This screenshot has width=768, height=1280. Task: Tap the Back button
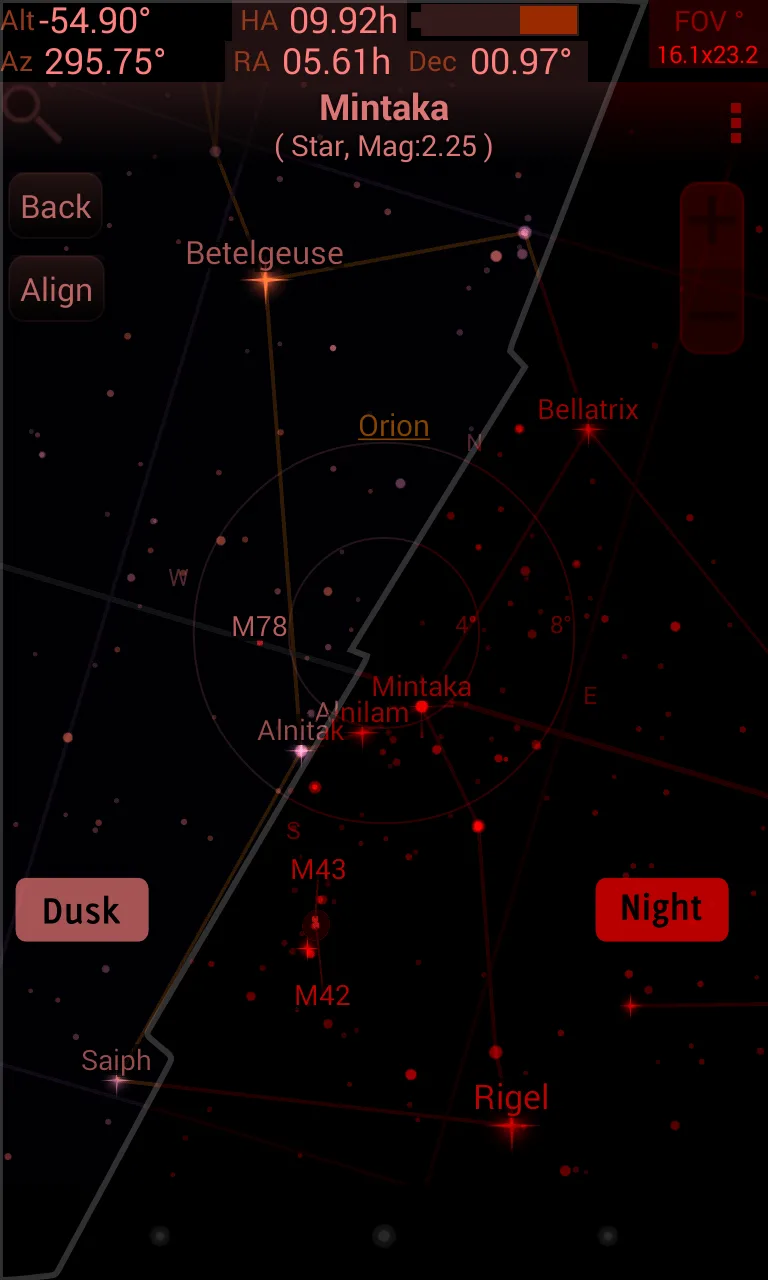pos(56,207)
